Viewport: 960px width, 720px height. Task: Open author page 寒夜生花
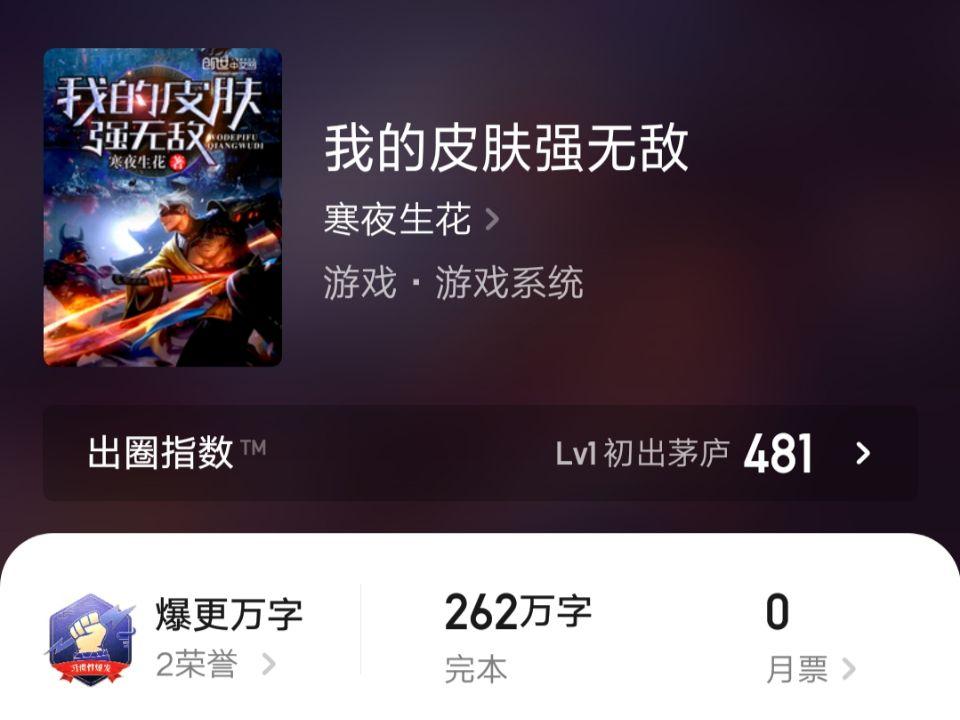[x=410, y=220]
